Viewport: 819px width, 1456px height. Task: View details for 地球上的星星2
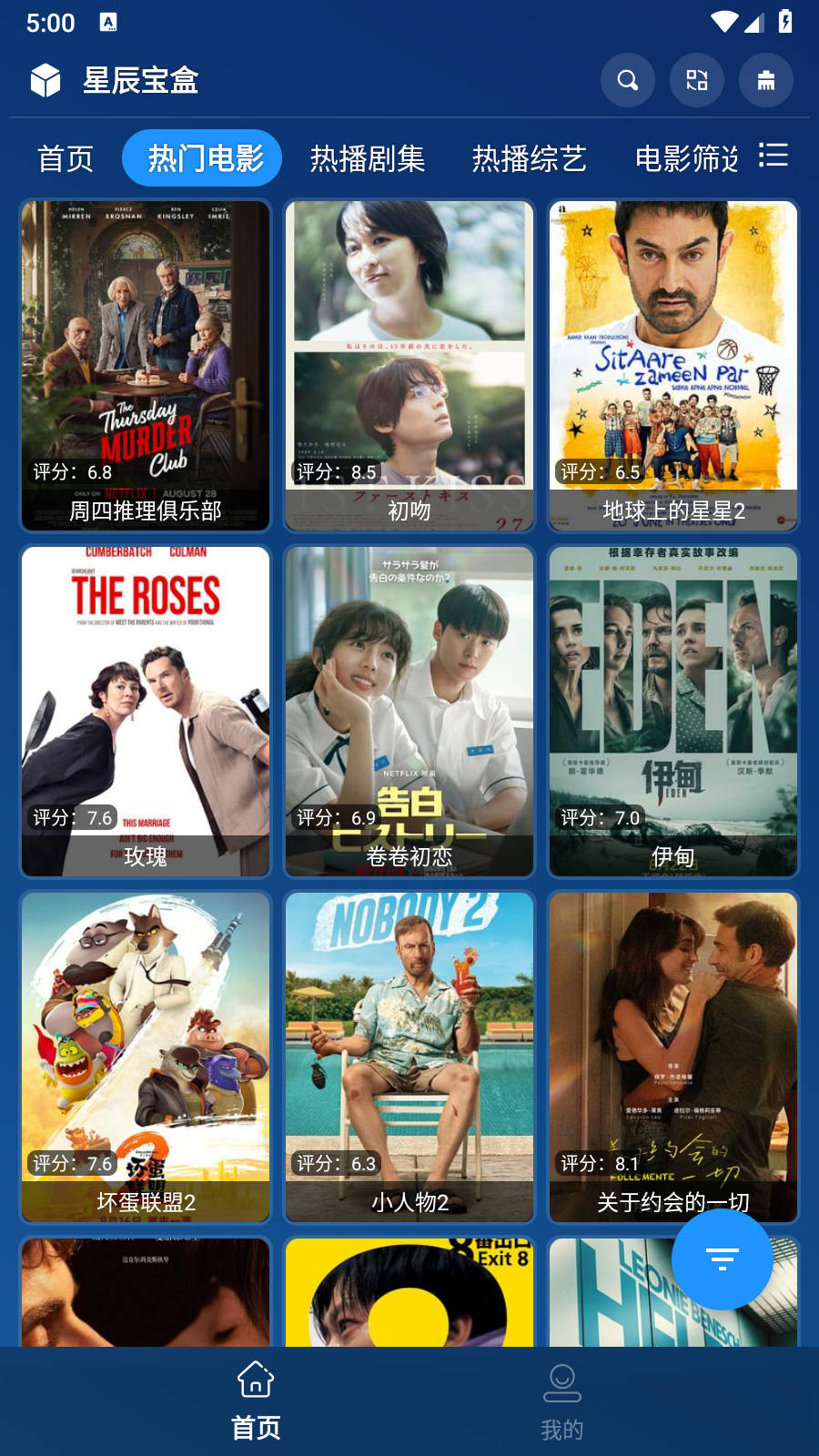coord(673,364)
